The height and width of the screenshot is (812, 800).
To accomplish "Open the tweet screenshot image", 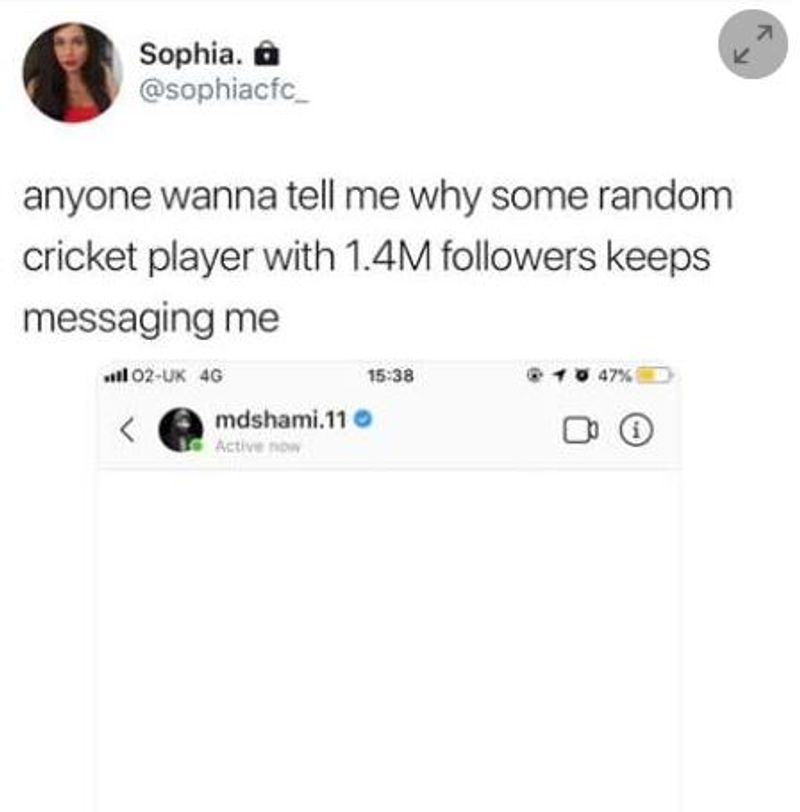I will tap(388, 590).
